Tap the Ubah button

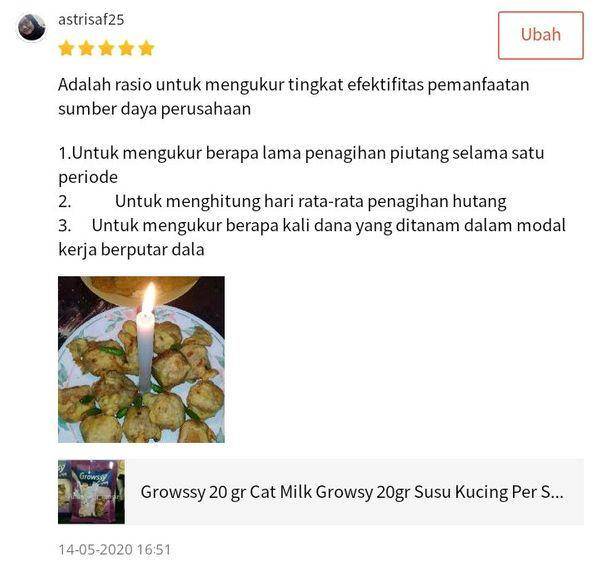click(x=540, y=35)
